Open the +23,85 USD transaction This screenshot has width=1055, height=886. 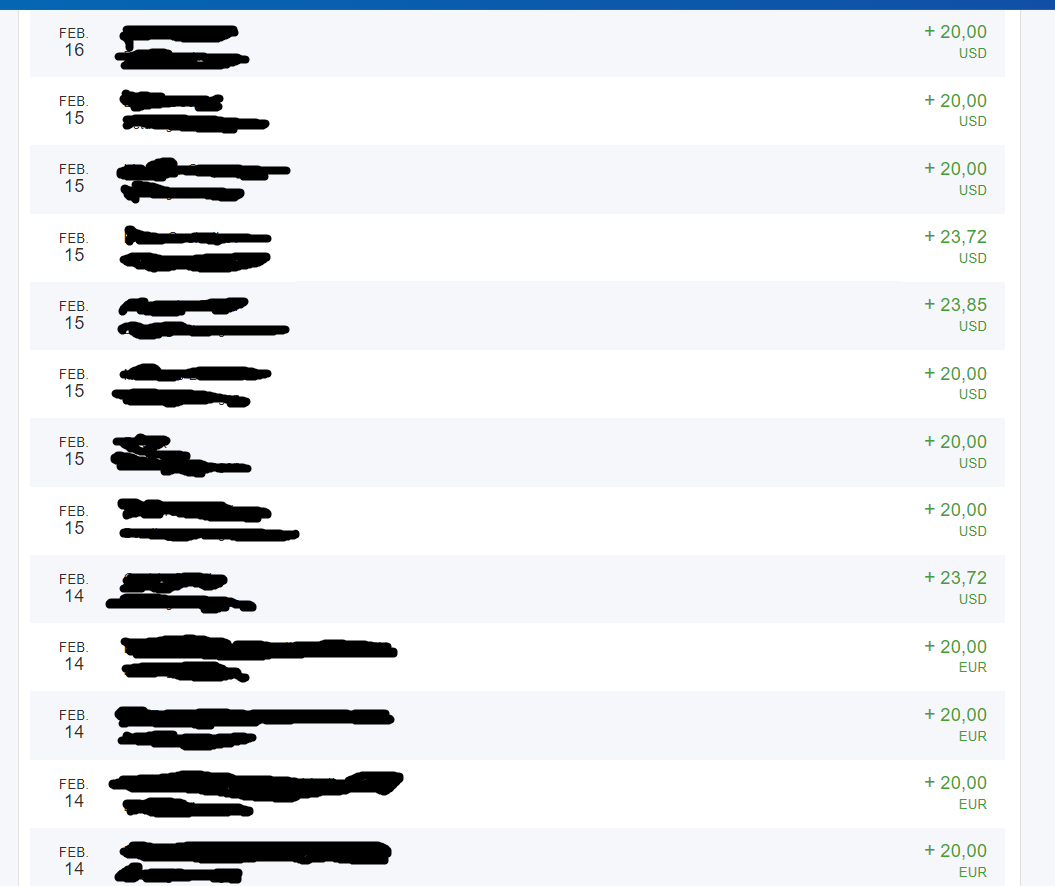click(x=517, y=315)
